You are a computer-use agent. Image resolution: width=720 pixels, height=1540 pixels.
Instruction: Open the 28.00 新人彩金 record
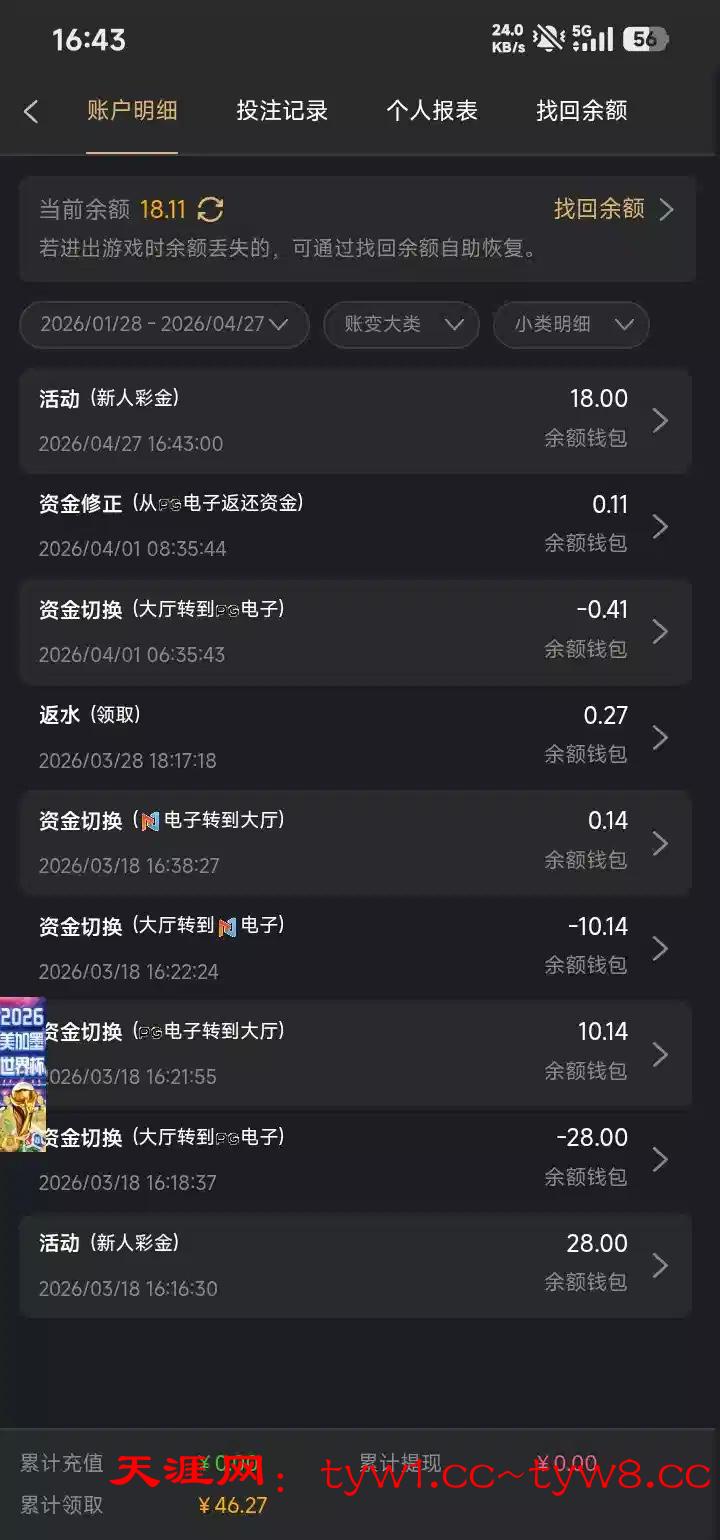[355, 1265]
